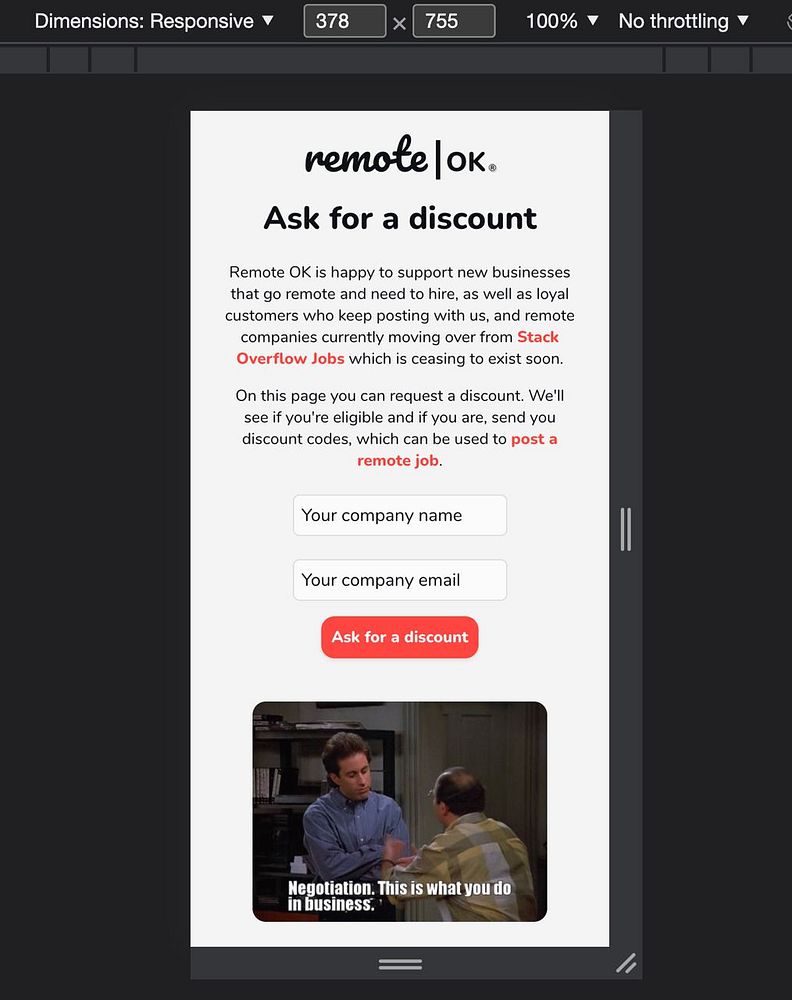792x1000 pixels.
Task: Submit the Ask for a discount button
Action: pos(399,637)
